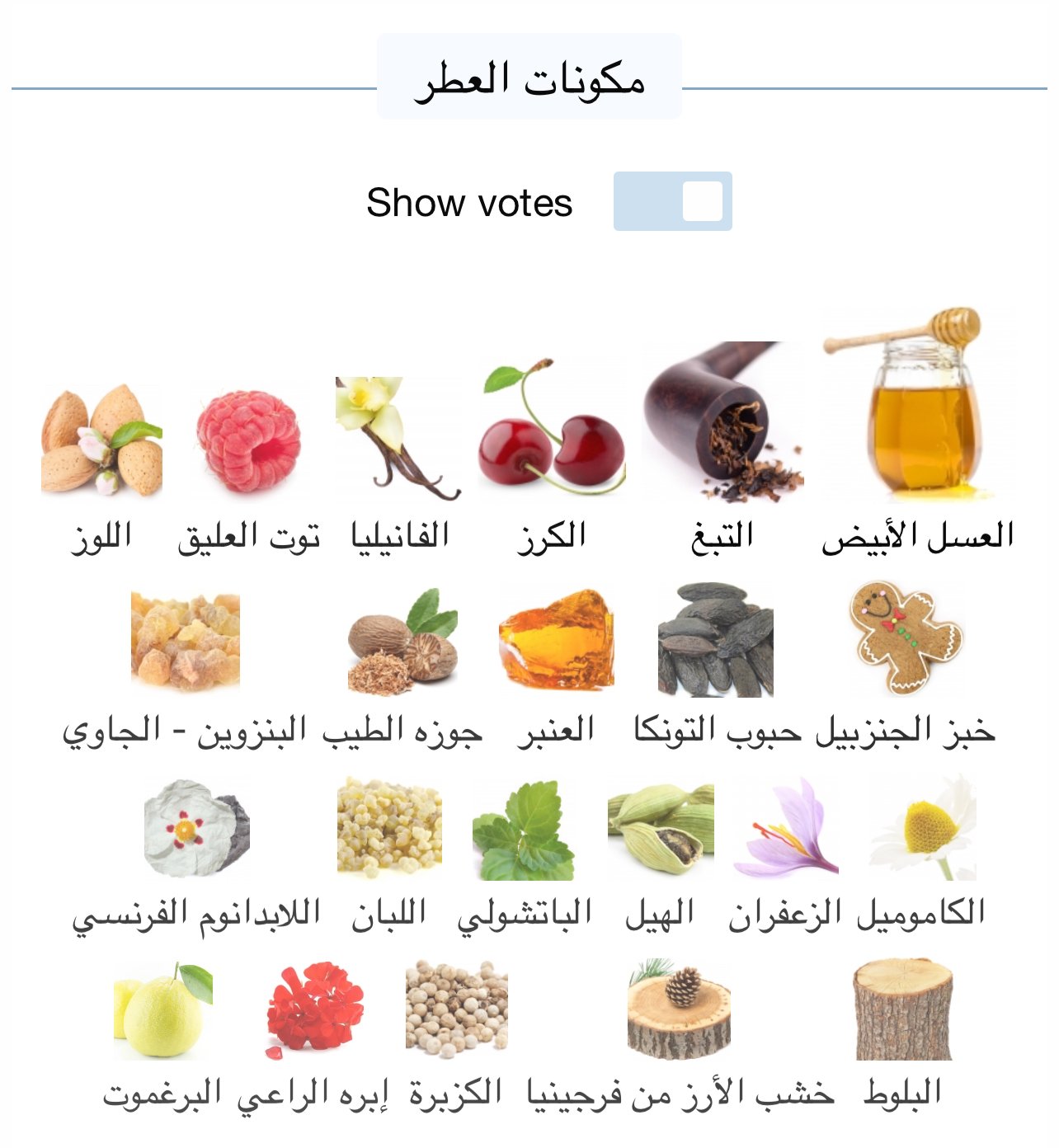
Task: Tap the الزعفران saffron note
Action: tap(785, 829)
